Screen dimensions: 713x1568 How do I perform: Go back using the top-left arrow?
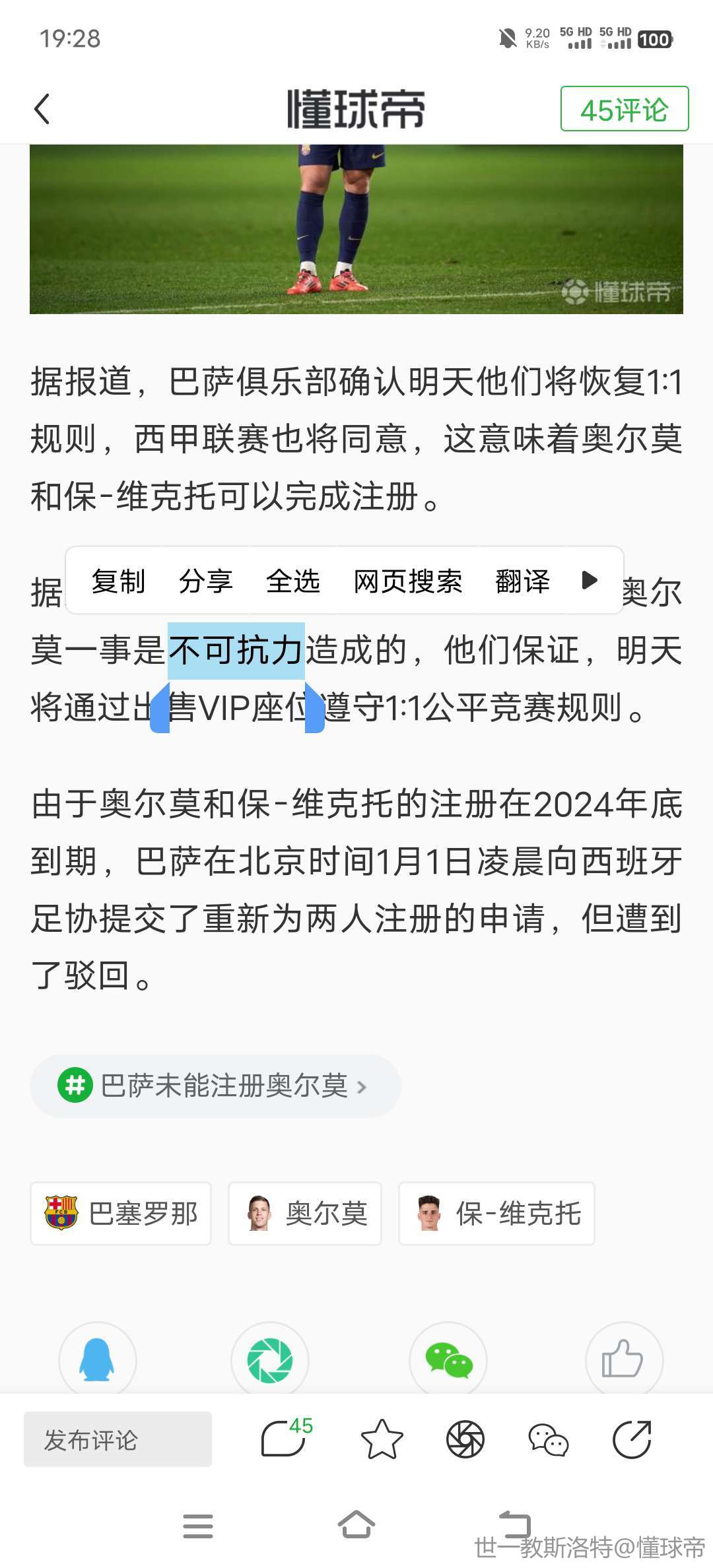pyautogui.click(x=42, y=109)
